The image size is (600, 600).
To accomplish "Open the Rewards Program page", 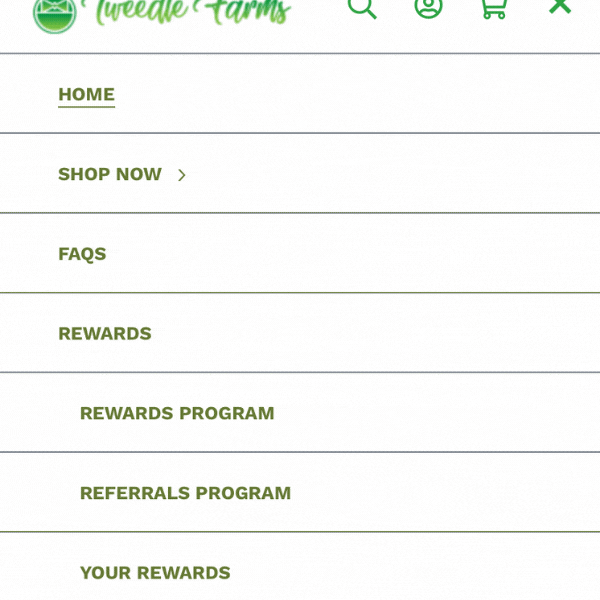I will point(177,414).
